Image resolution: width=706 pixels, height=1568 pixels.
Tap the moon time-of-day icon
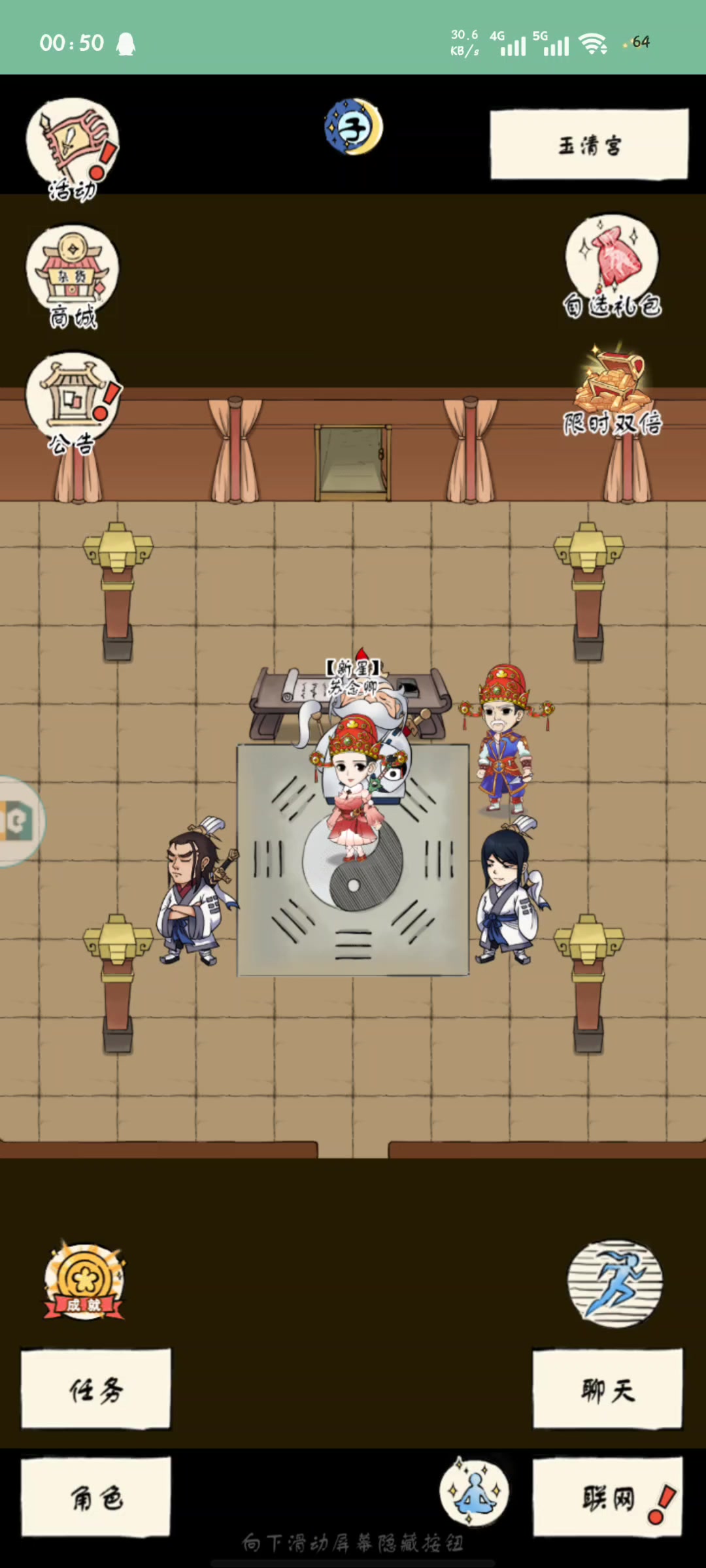coord(354,127)
